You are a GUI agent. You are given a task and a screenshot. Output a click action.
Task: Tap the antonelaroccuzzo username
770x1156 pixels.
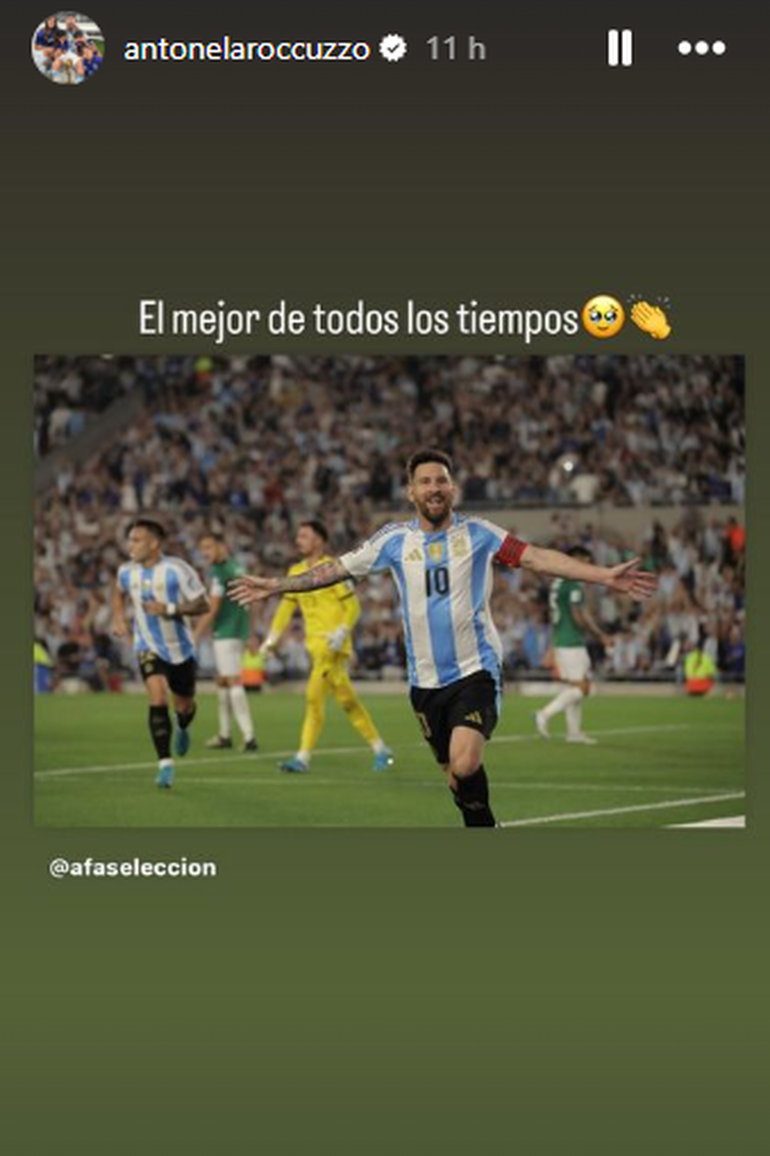click(x=247, y=49)
